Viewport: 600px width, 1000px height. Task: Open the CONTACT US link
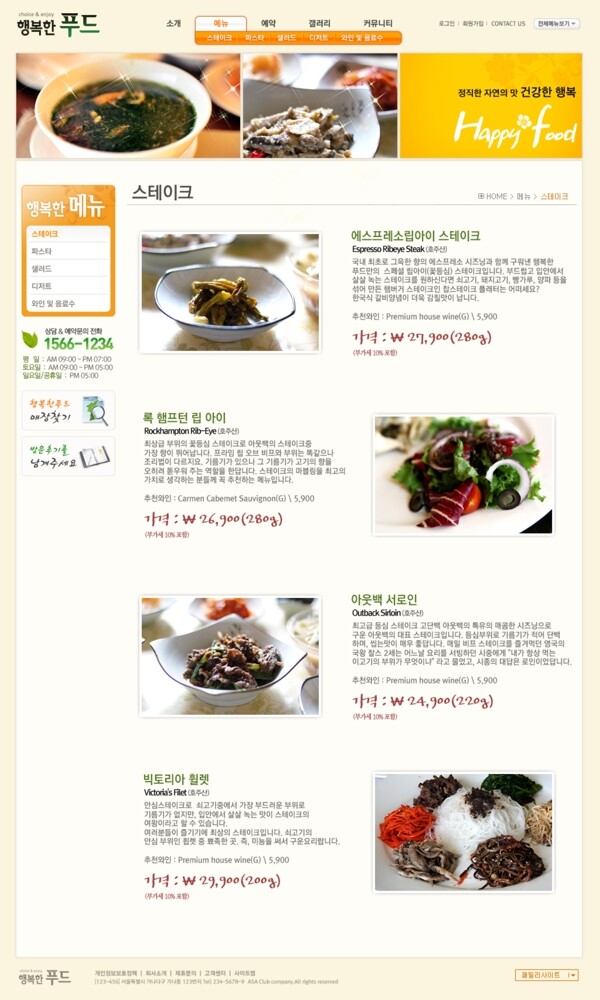pyautogui.click(x=508, y=23)
